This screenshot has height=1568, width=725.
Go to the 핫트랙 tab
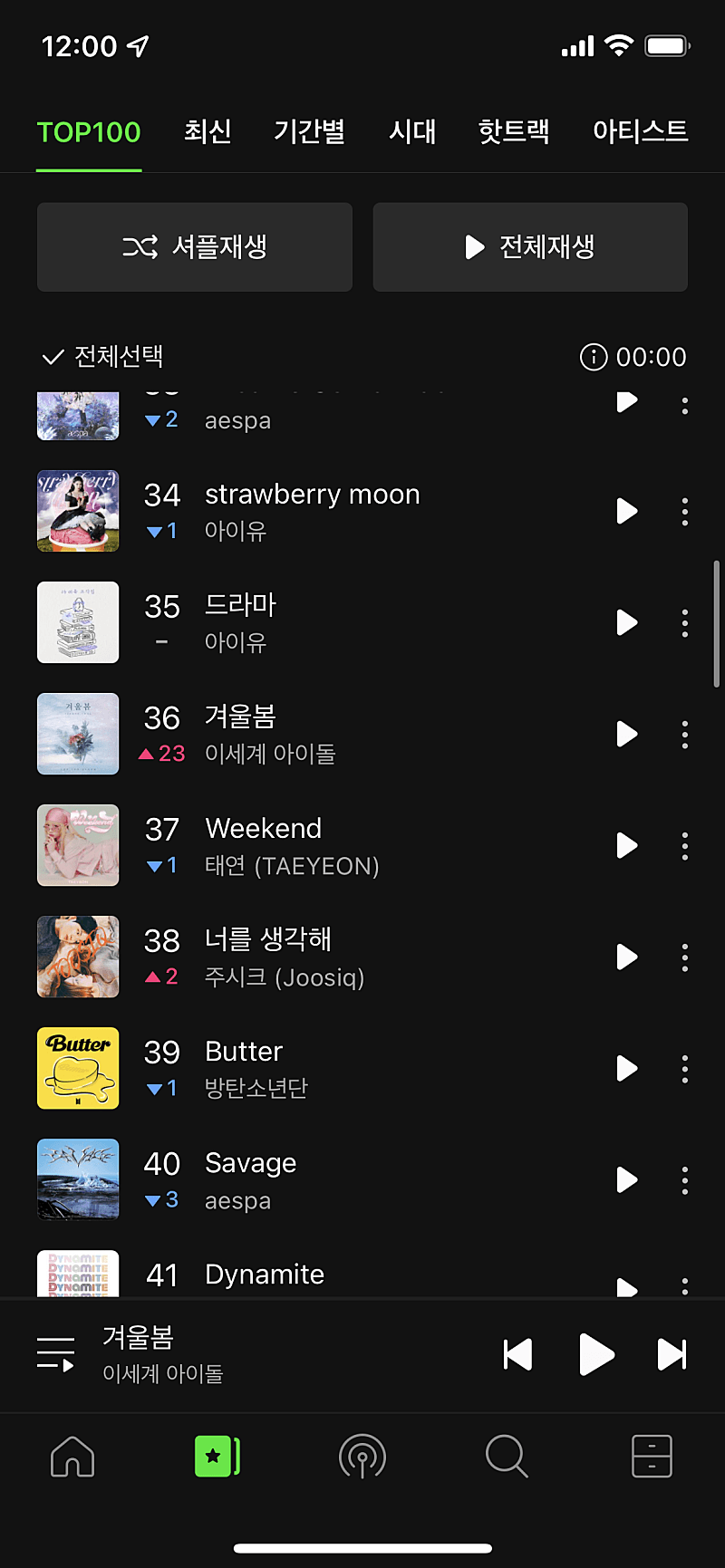tap(514, 132)
